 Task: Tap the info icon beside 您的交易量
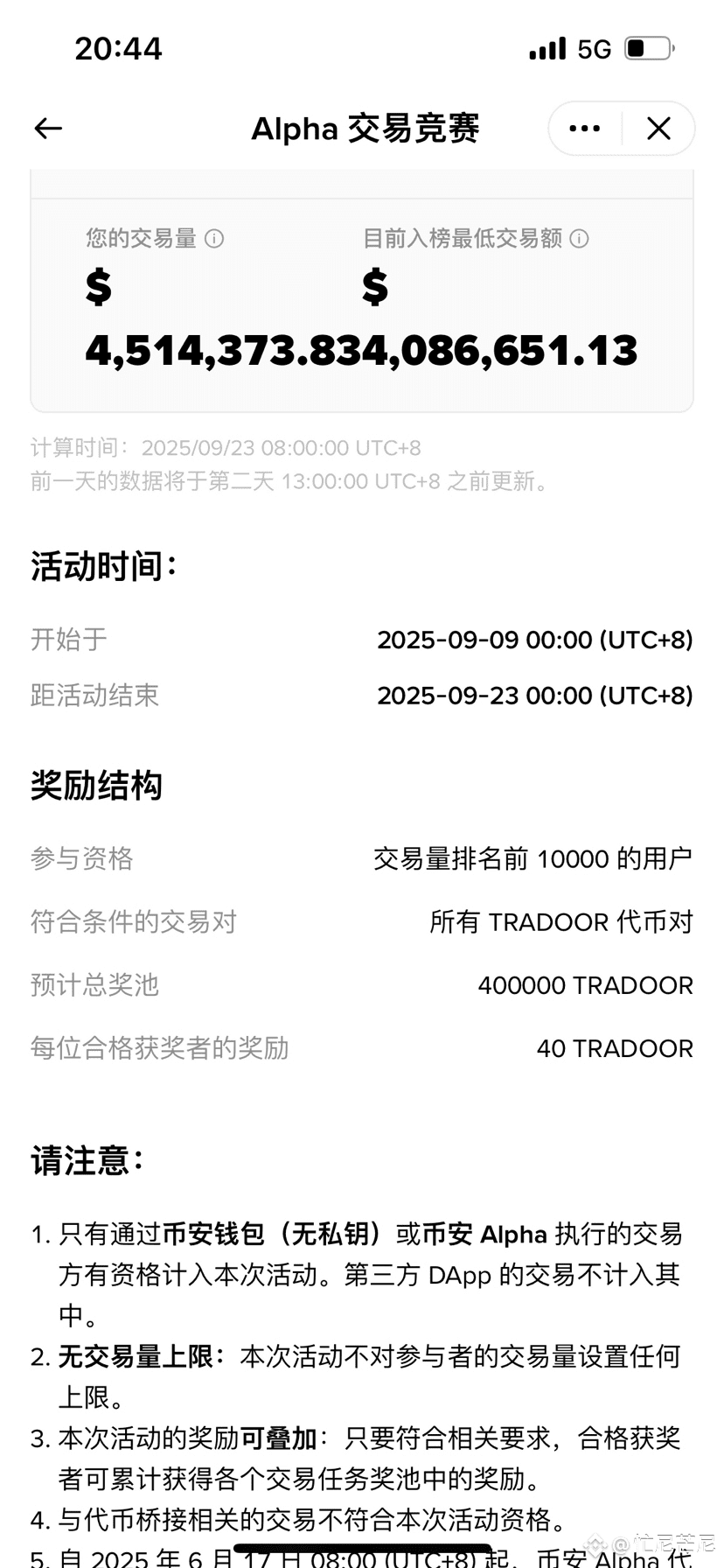tap(214, 238)
